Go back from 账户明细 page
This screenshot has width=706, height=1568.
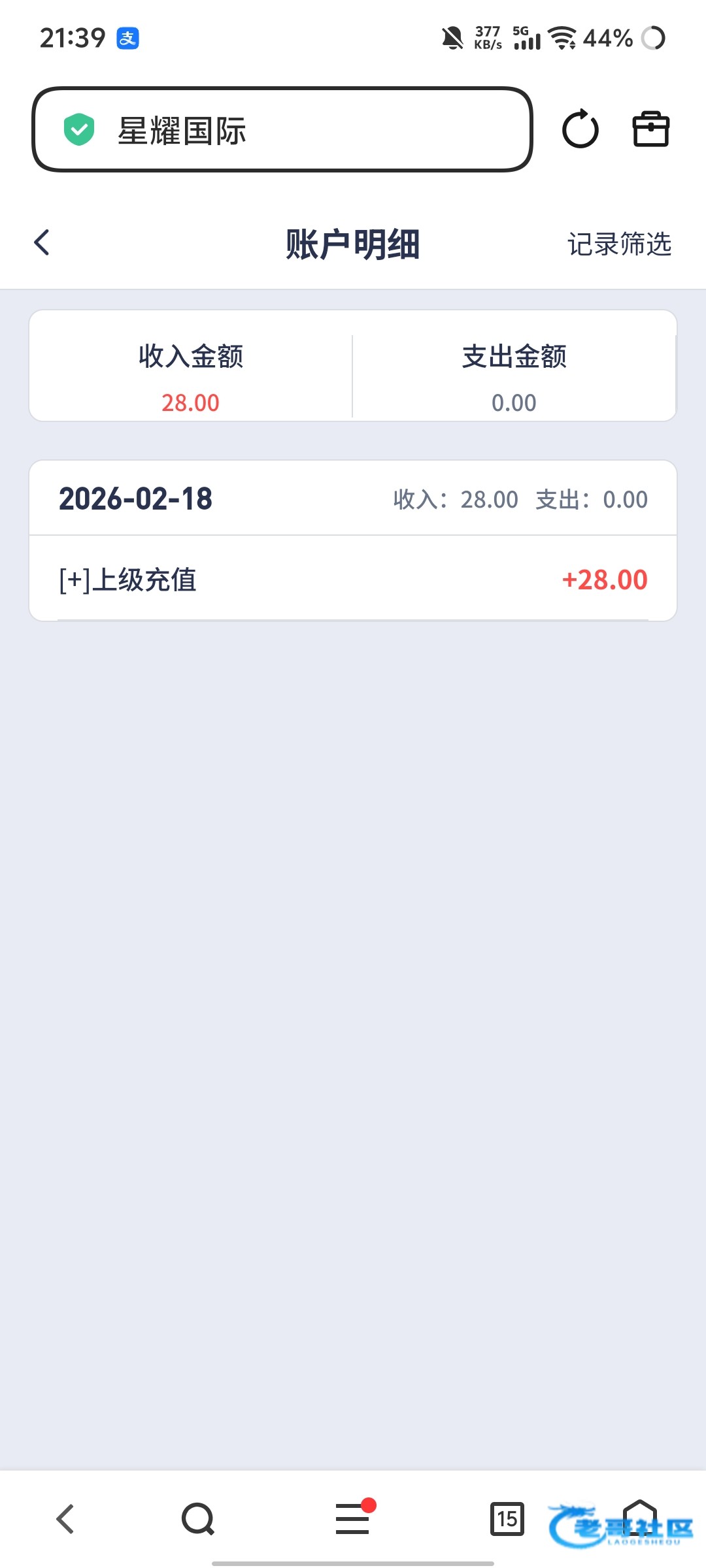(x=42, y=243)
